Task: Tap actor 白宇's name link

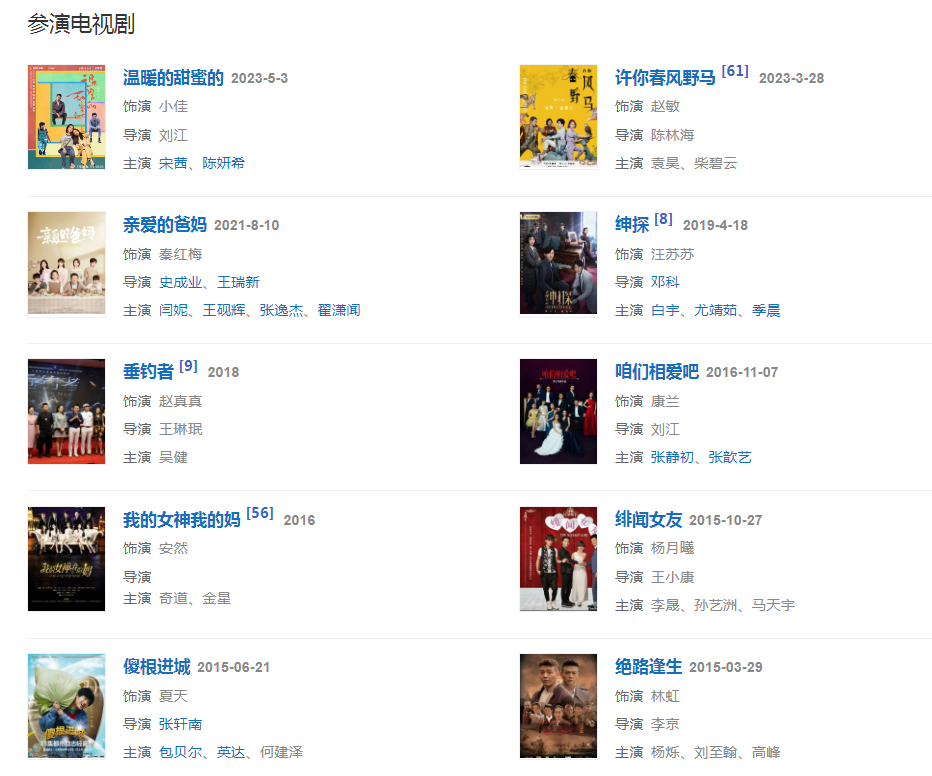Action: point(665,310)
